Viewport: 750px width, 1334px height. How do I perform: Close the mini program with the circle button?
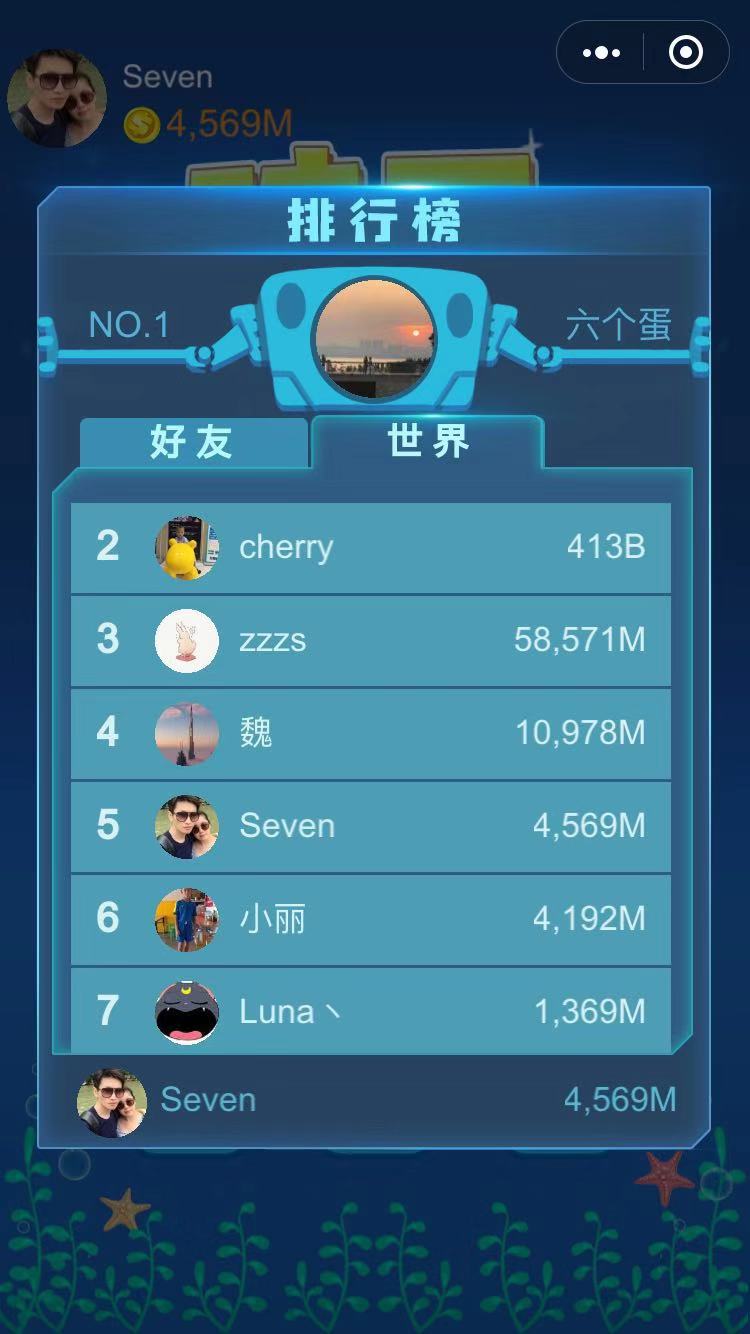tap(686, 53)
